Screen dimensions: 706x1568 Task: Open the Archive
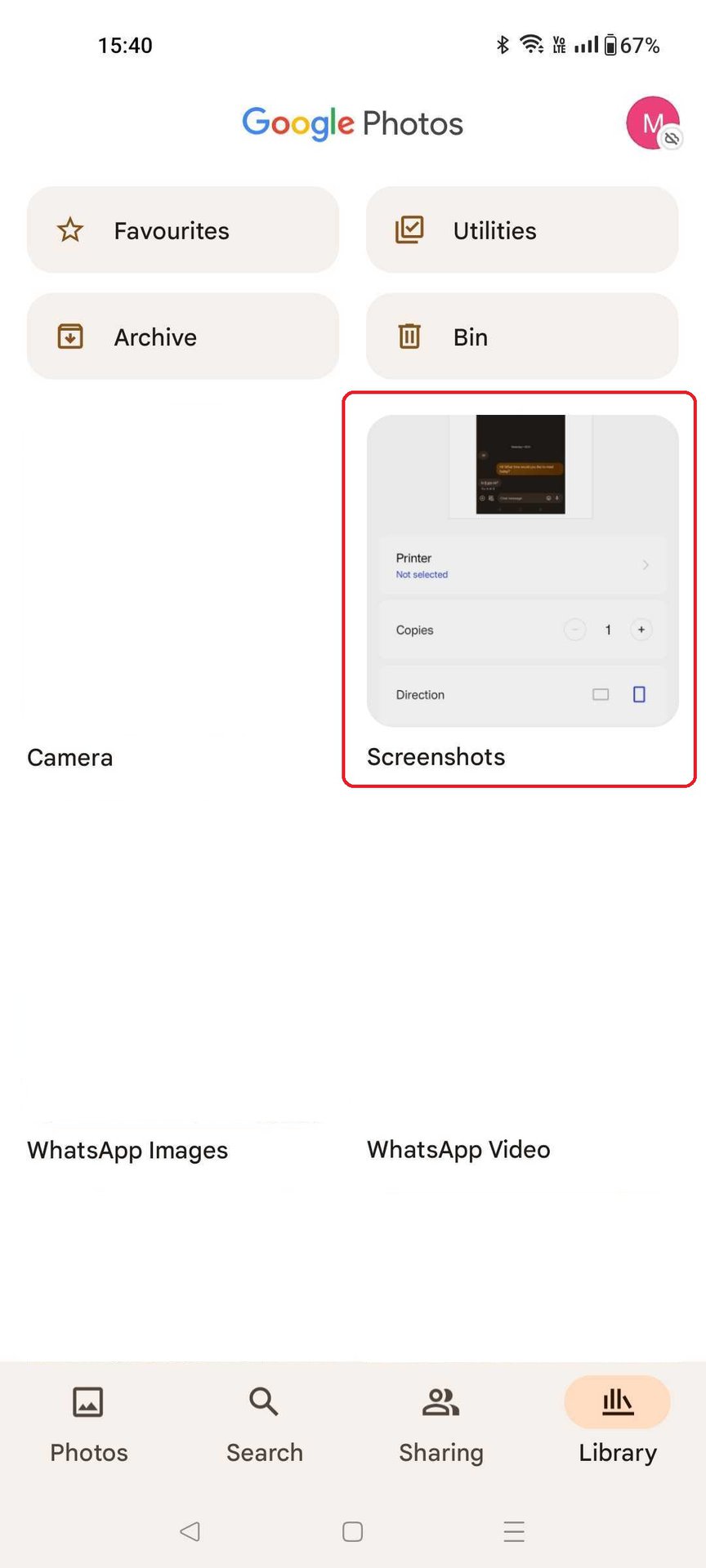[182, 336]
